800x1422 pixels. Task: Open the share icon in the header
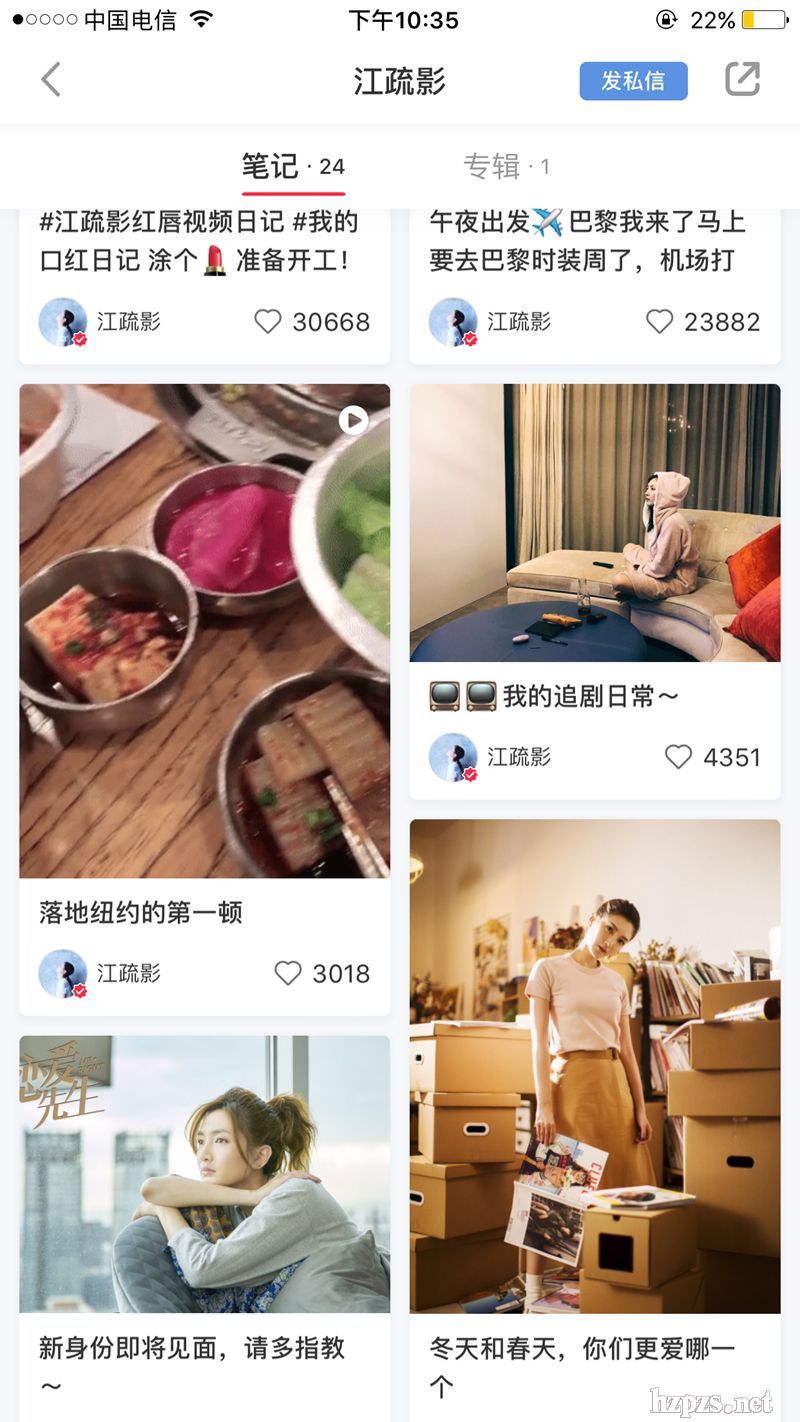[742, 80]
